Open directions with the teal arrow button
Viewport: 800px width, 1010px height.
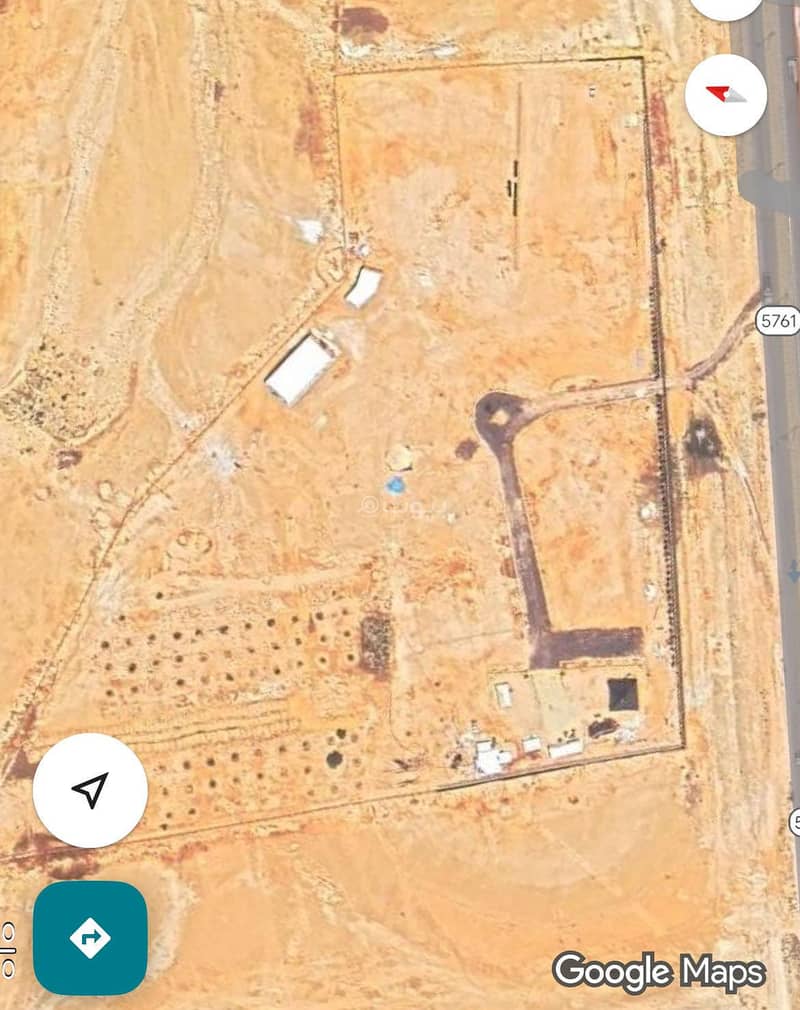click(90, 937)
